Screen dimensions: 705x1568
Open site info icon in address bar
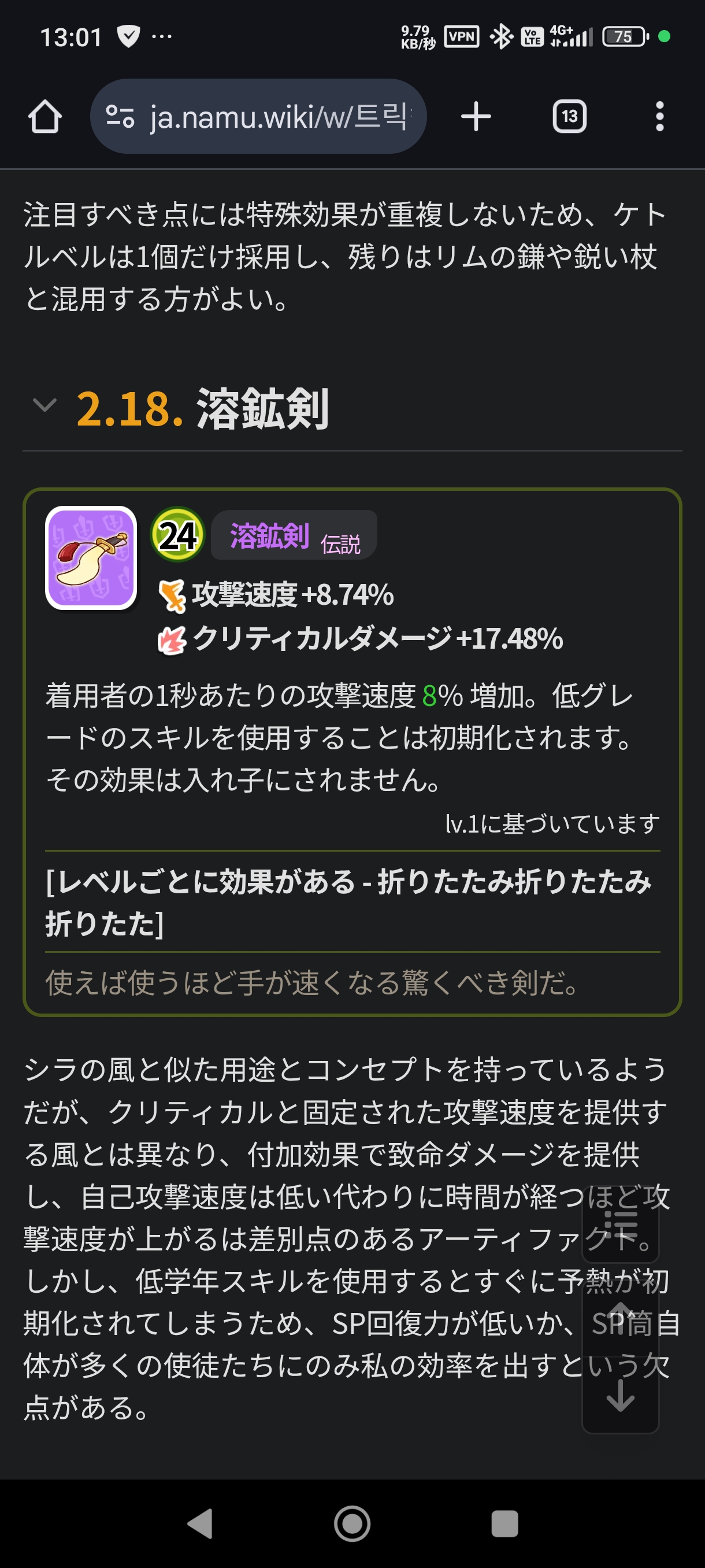[x=120, y=116]
